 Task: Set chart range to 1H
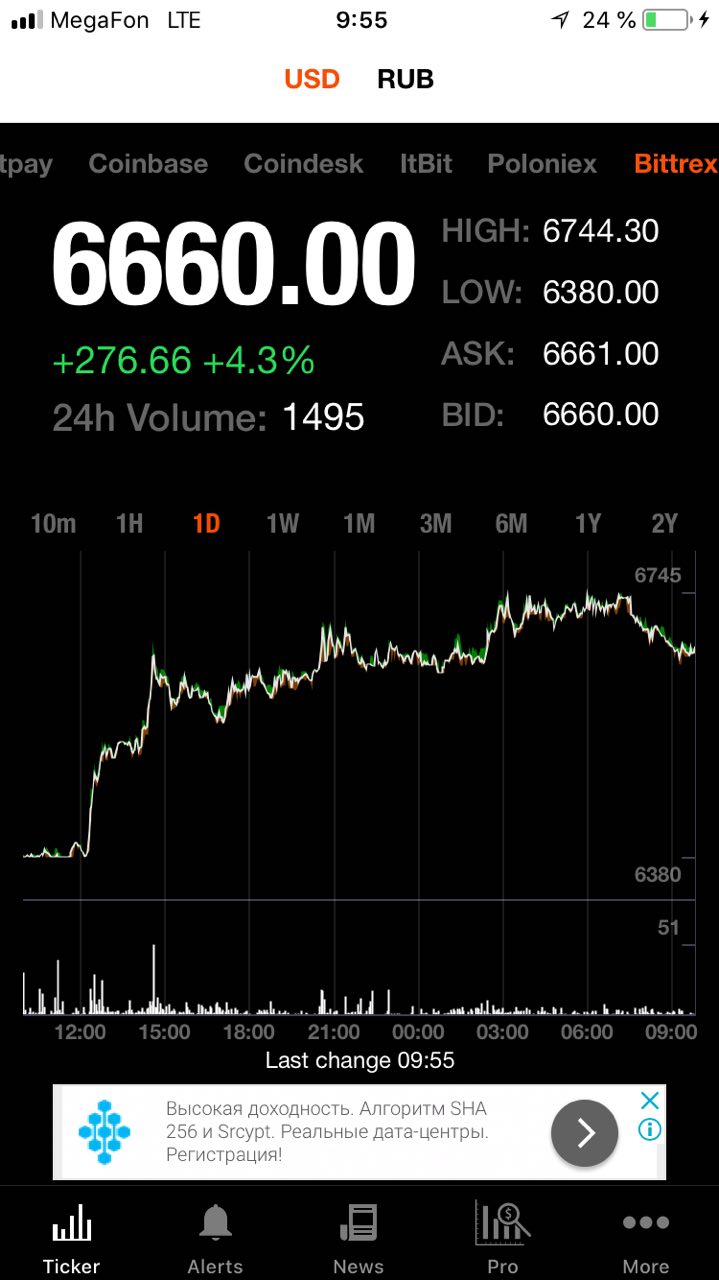[x=129, y=523]
